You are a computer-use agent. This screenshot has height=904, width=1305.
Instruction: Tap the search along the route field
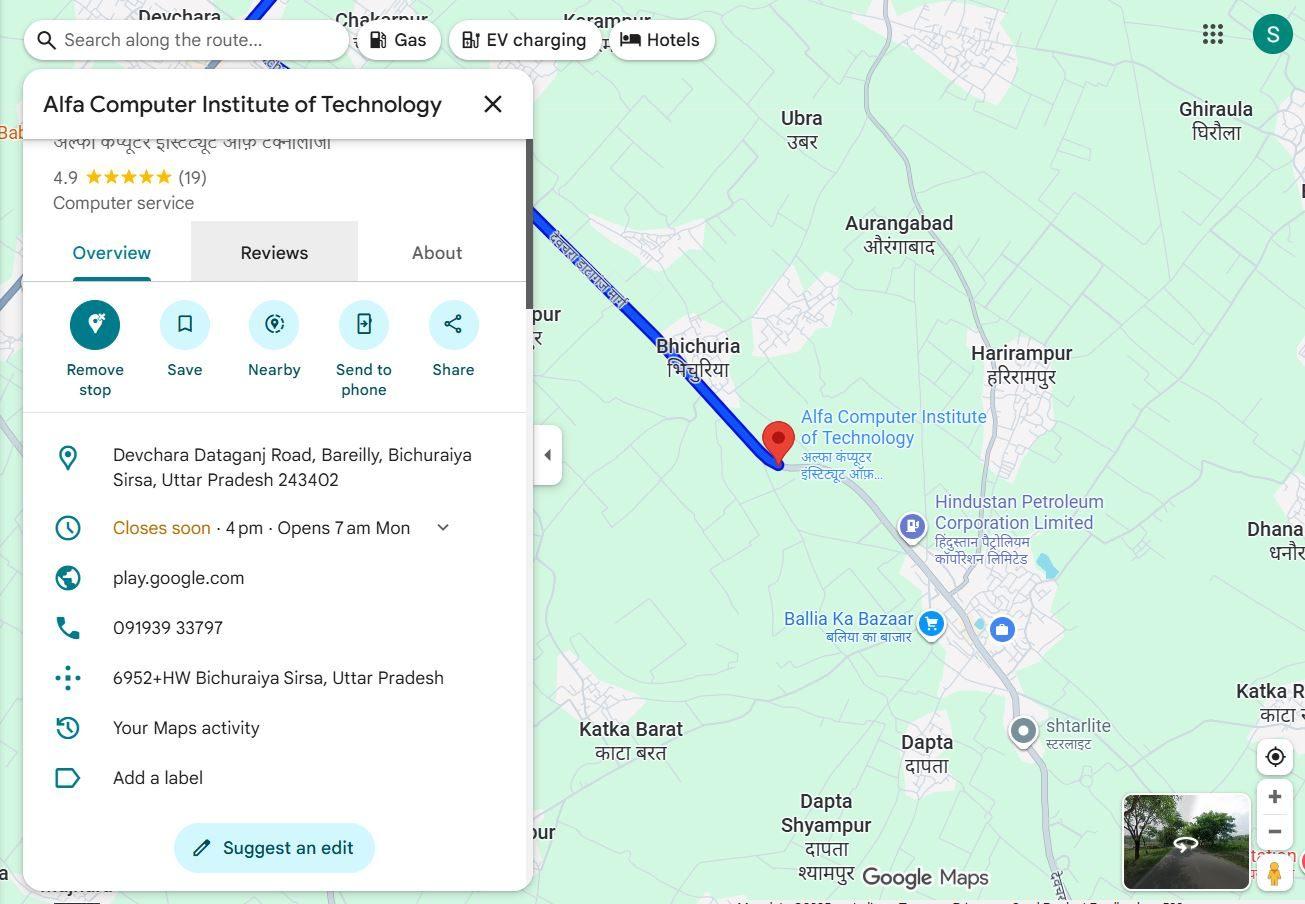[x=190, y=40]
